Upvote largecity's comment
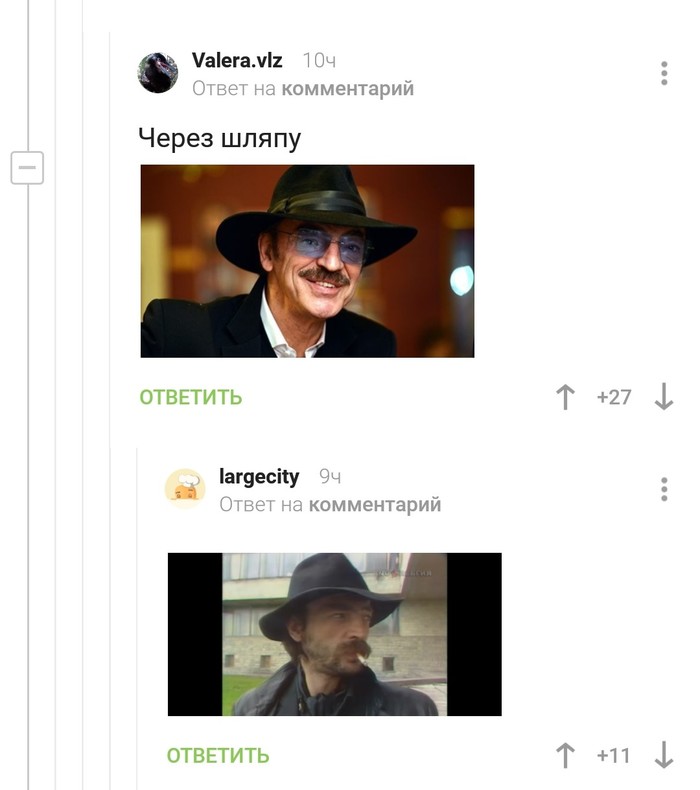The height and width of the screenshot is (790, 700). [565, 755]
